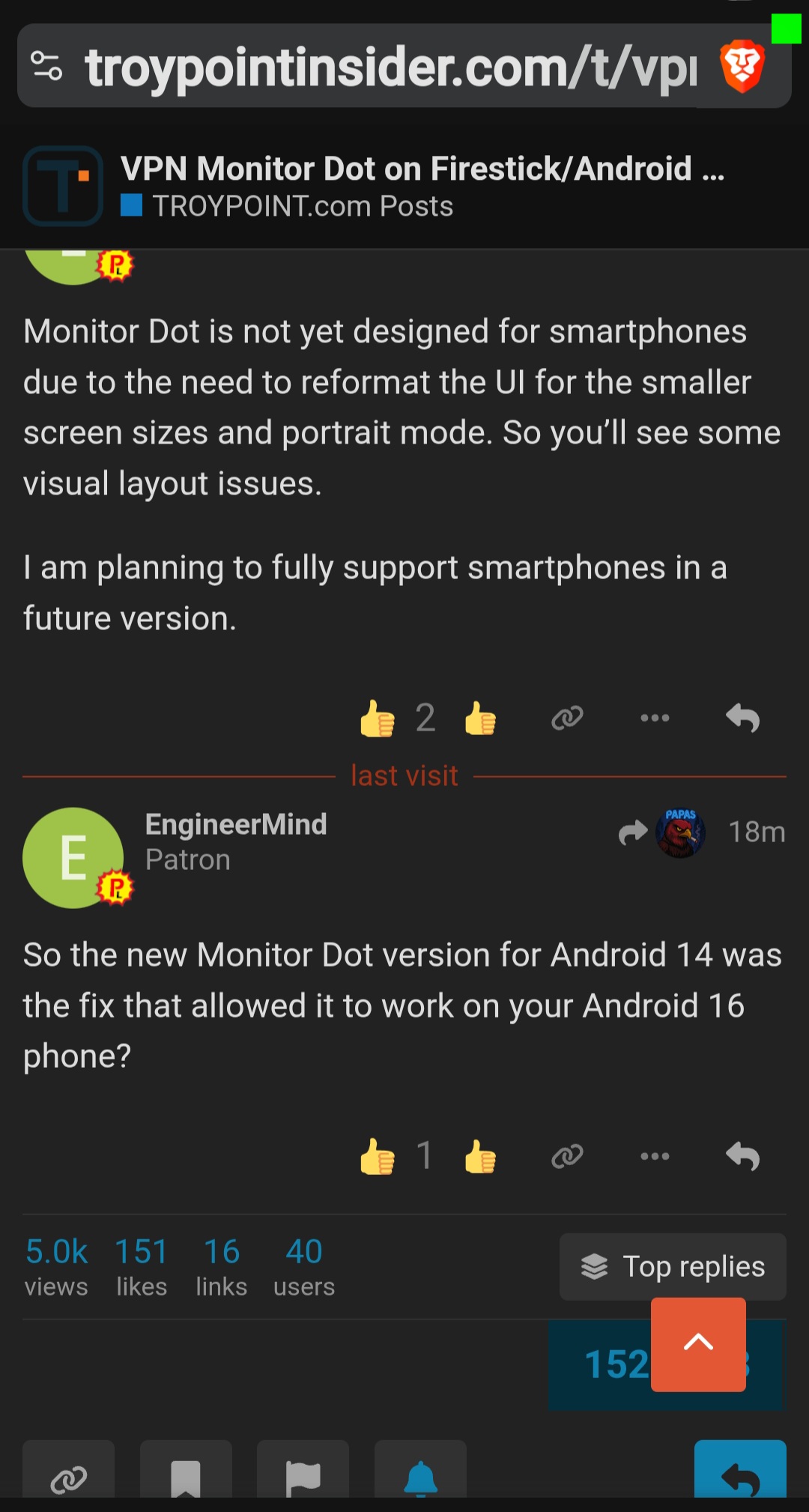The width and height of the screenshot is (809, 1512).
Task: Reply to EngineerMind's post
Action: [x=742, y=1157]
